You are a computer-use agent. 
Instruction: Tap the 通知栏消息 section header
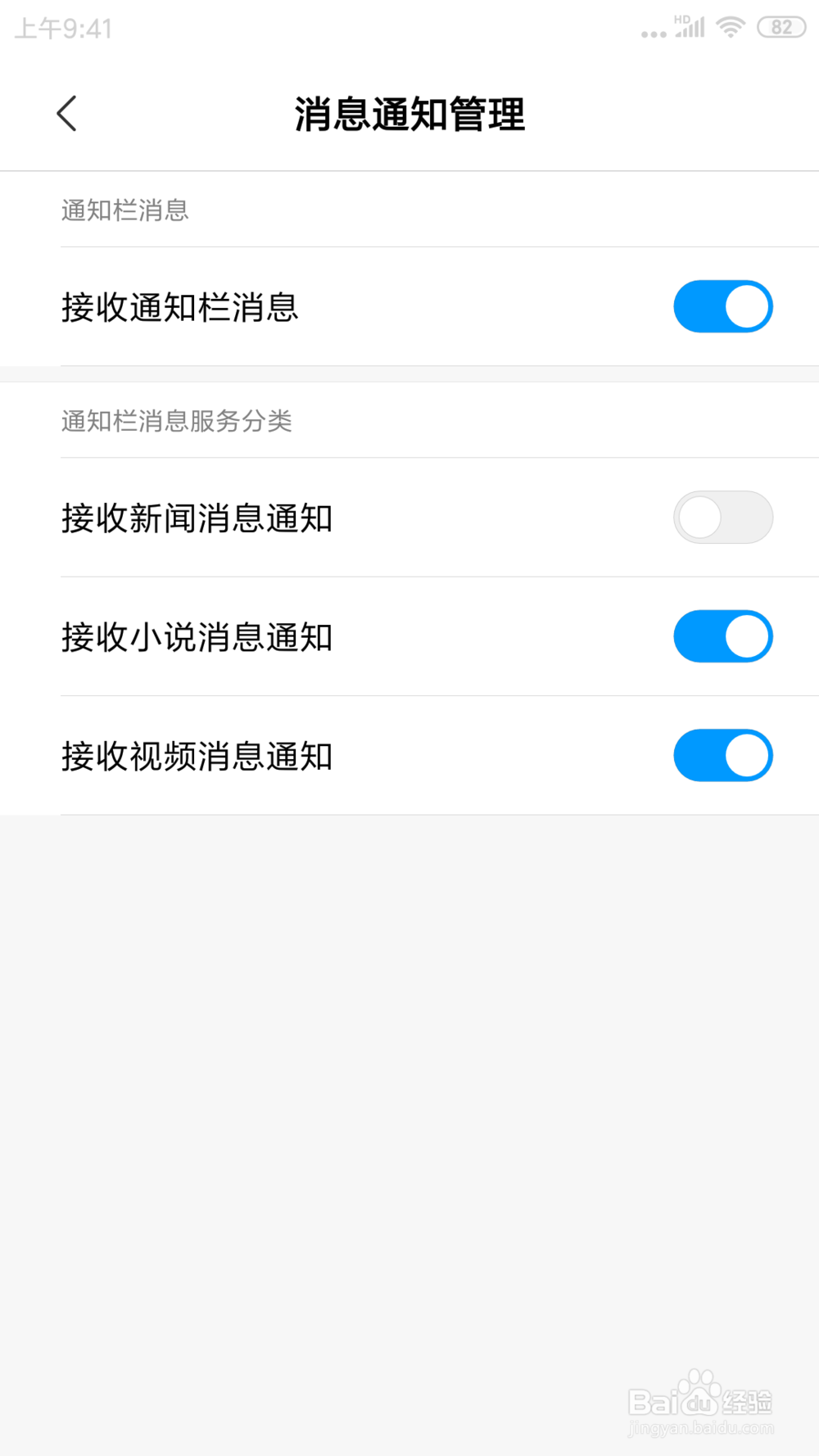tap(124, 210)
